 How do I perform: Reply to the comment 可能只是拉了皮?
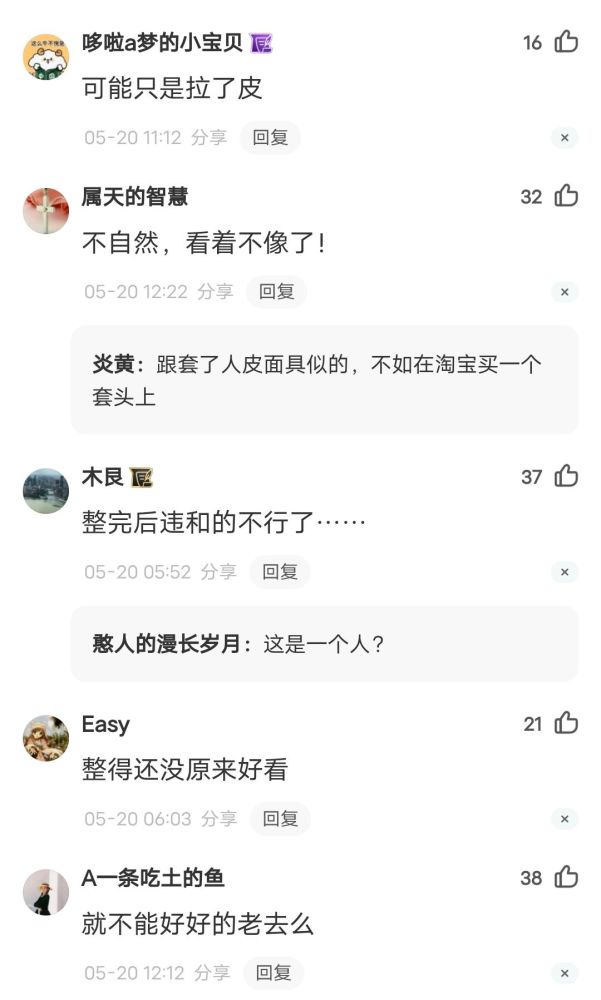point(270,137)
